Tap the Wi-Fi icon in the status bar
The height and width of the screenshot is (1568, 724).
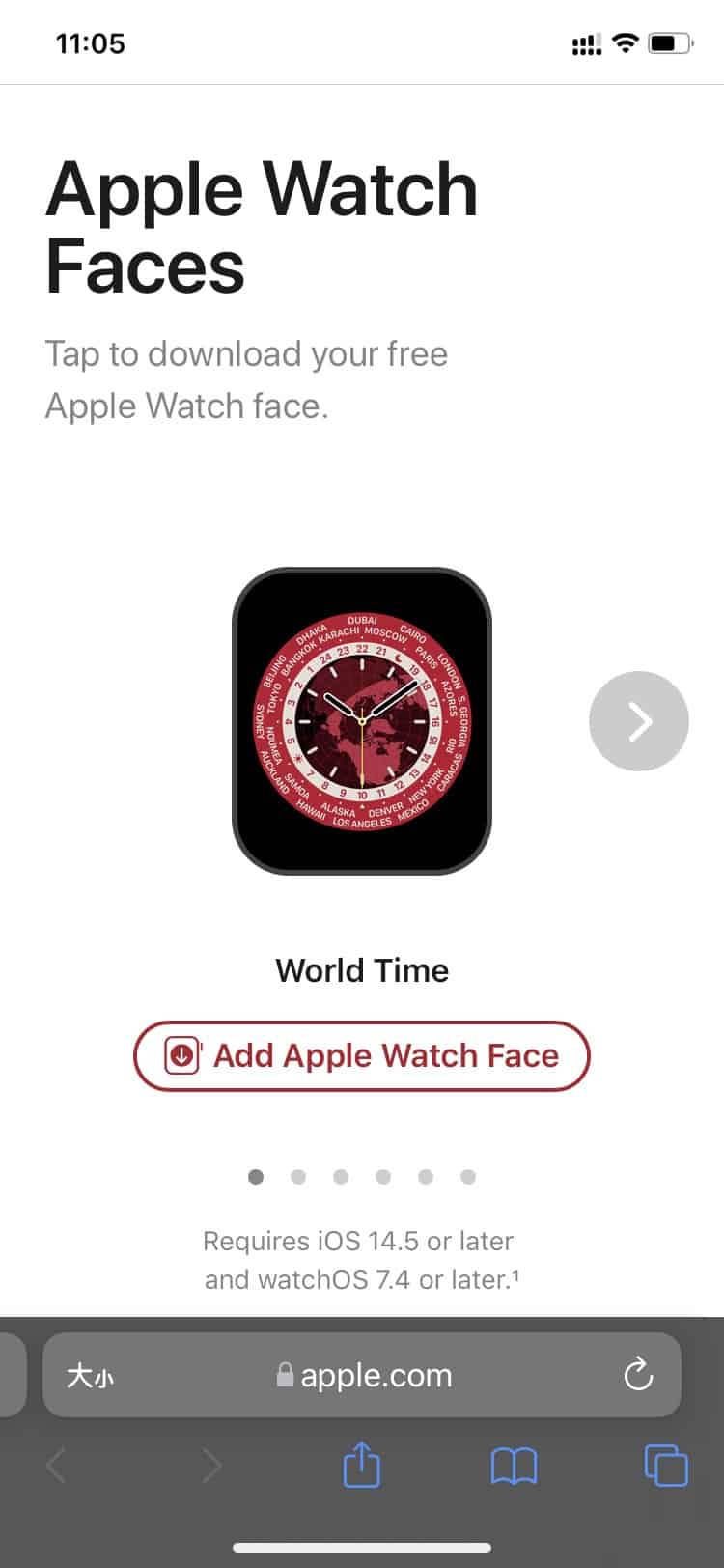[625, 42]
